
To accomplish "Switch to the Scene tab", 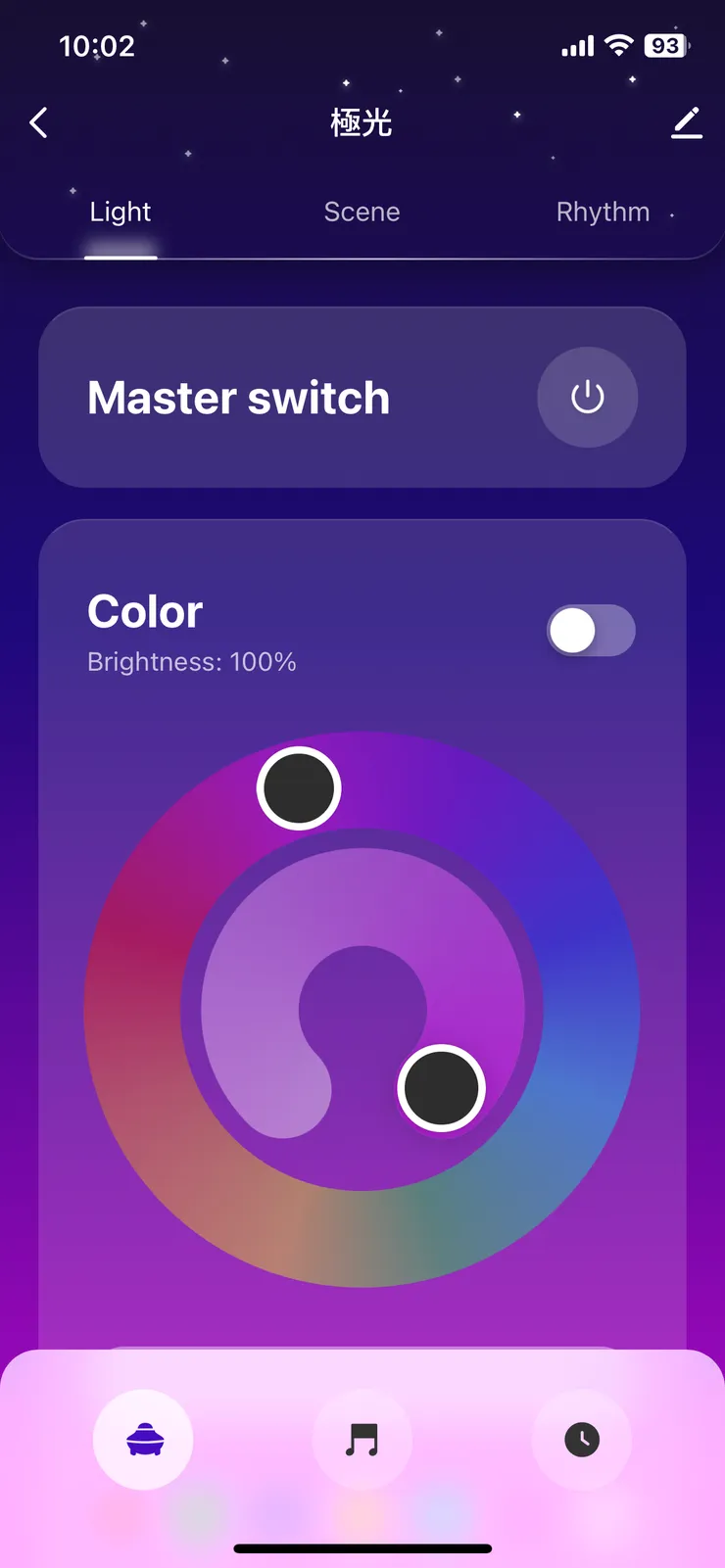I will pyautogui.click(x=362, y=212).
